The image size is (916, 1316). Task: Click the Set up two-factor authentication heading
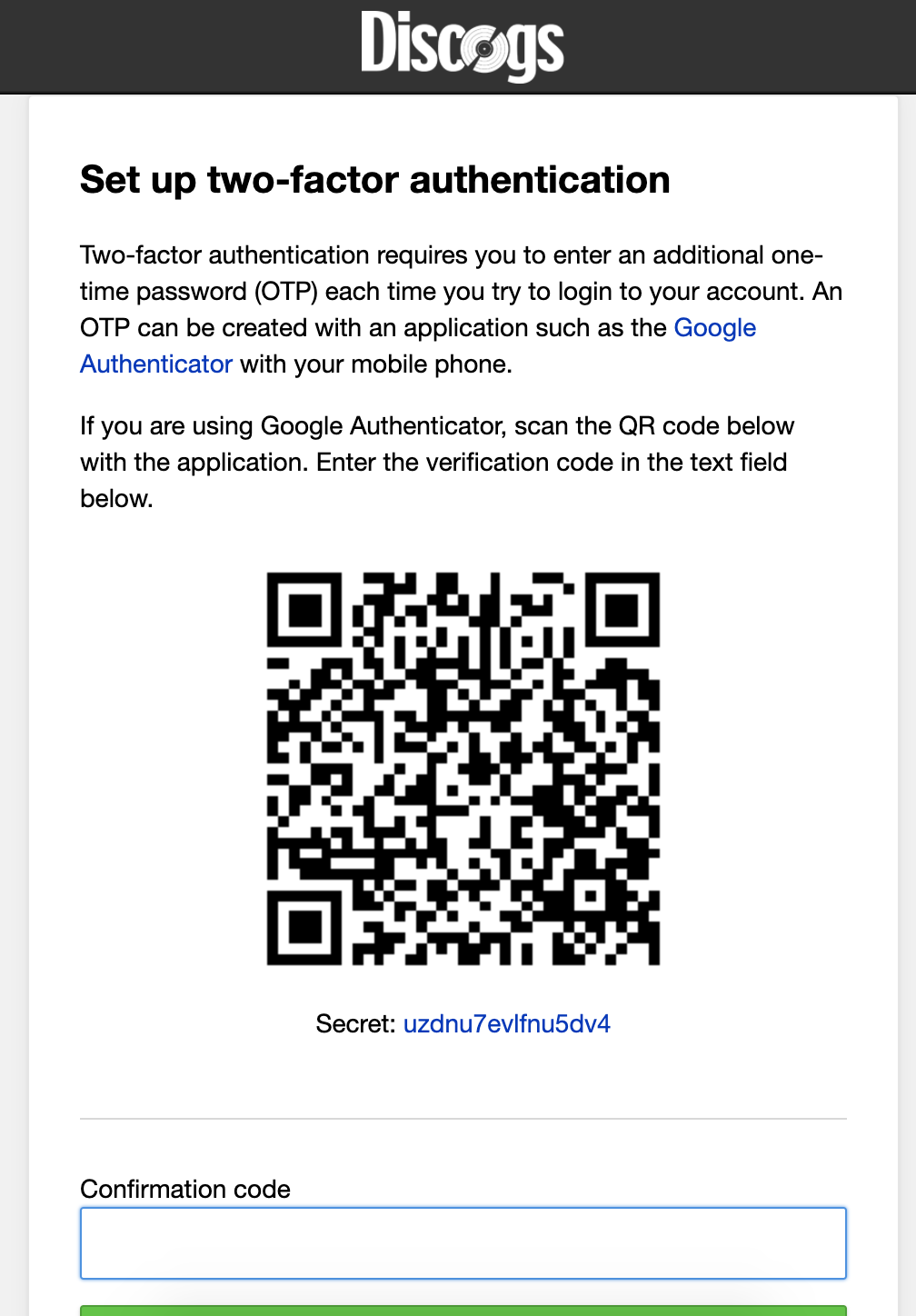pos(375,180)
